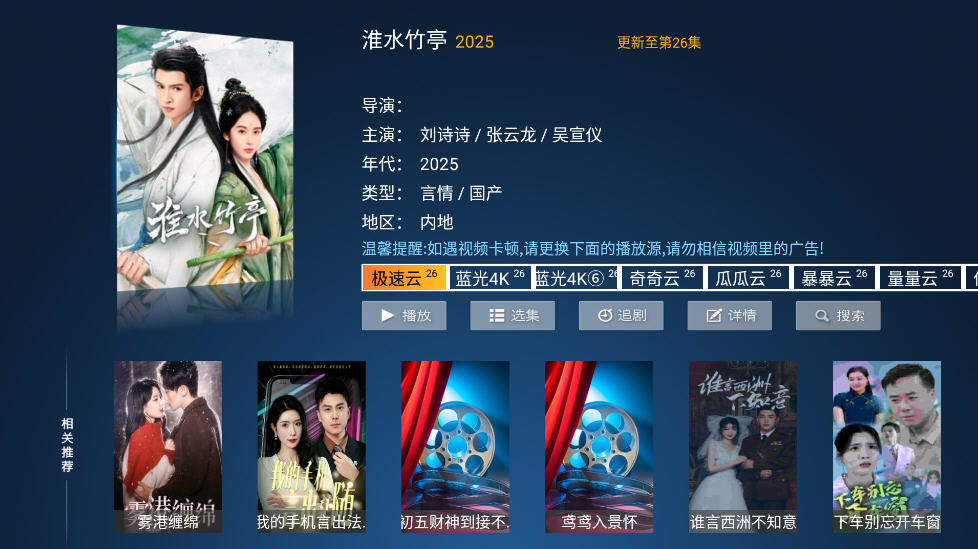Switch to the 蓝光4K source

[489, 278]
